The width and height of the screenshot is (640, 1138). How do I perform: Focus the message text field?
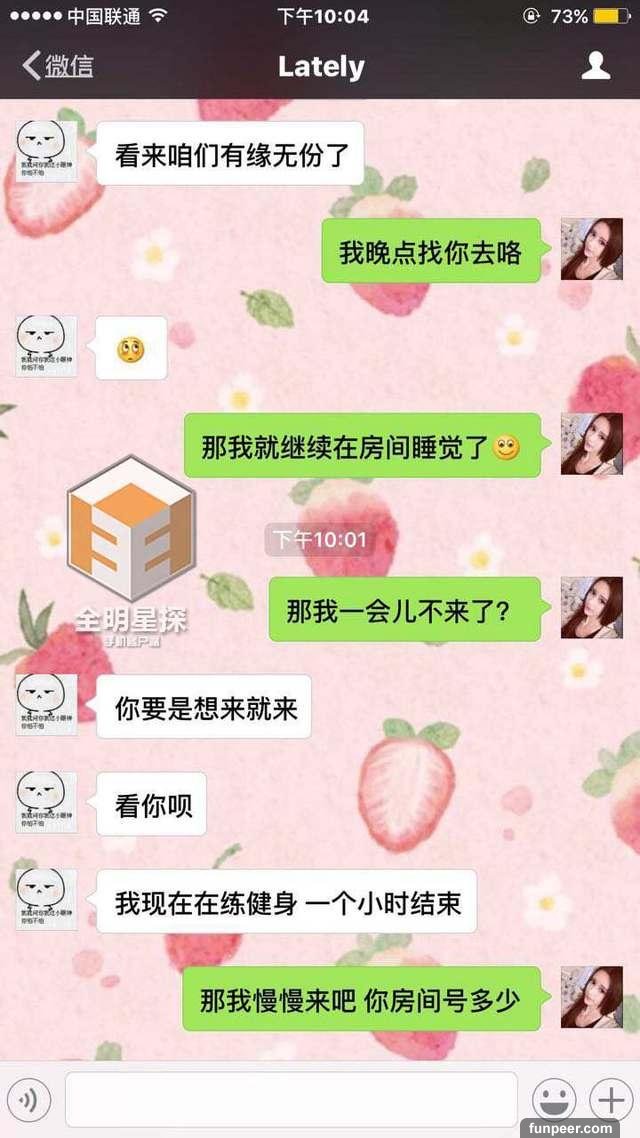point(290,1100)
